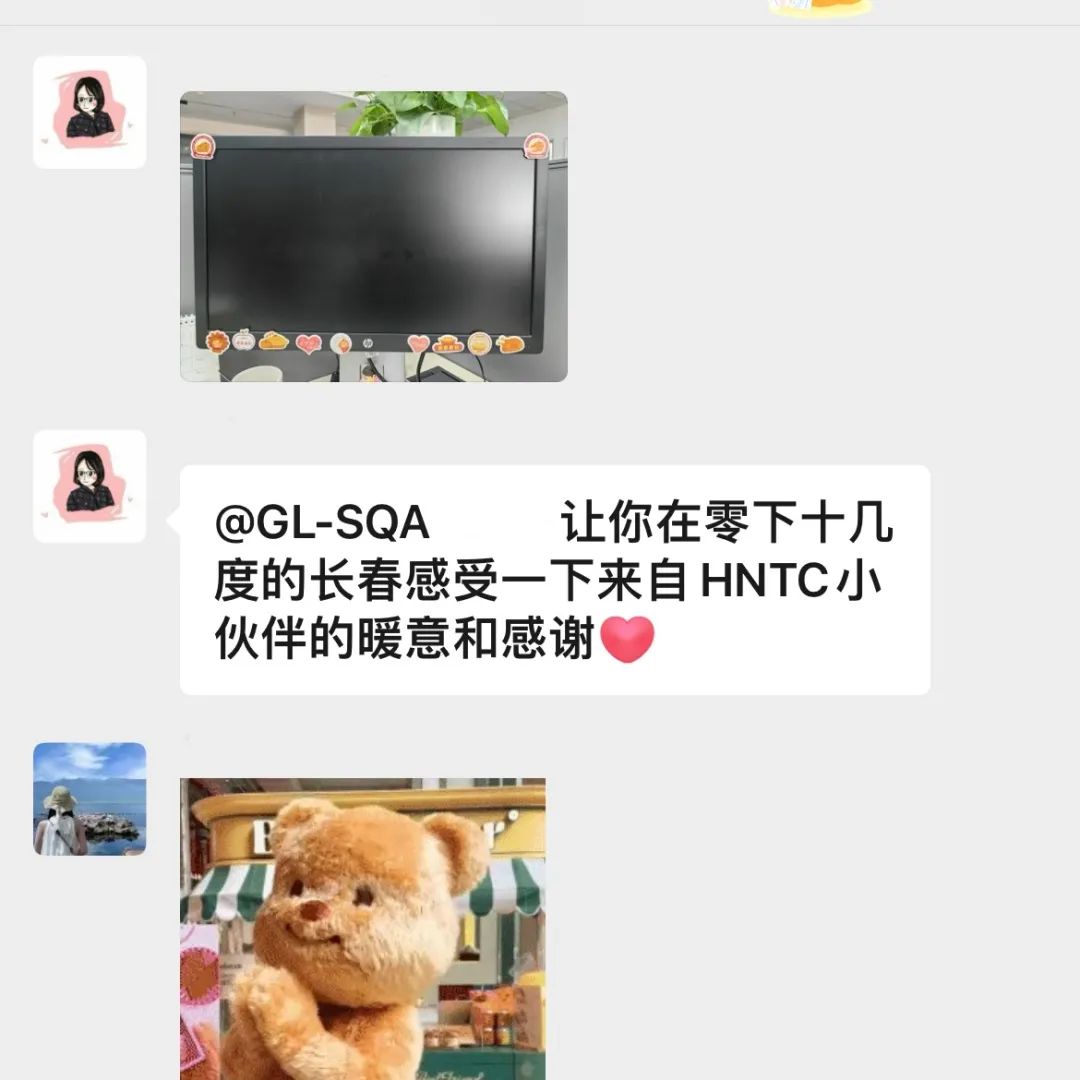Open the computer monitor photo message
The width and height of the screenshot is (1080, 1080).
373,237
